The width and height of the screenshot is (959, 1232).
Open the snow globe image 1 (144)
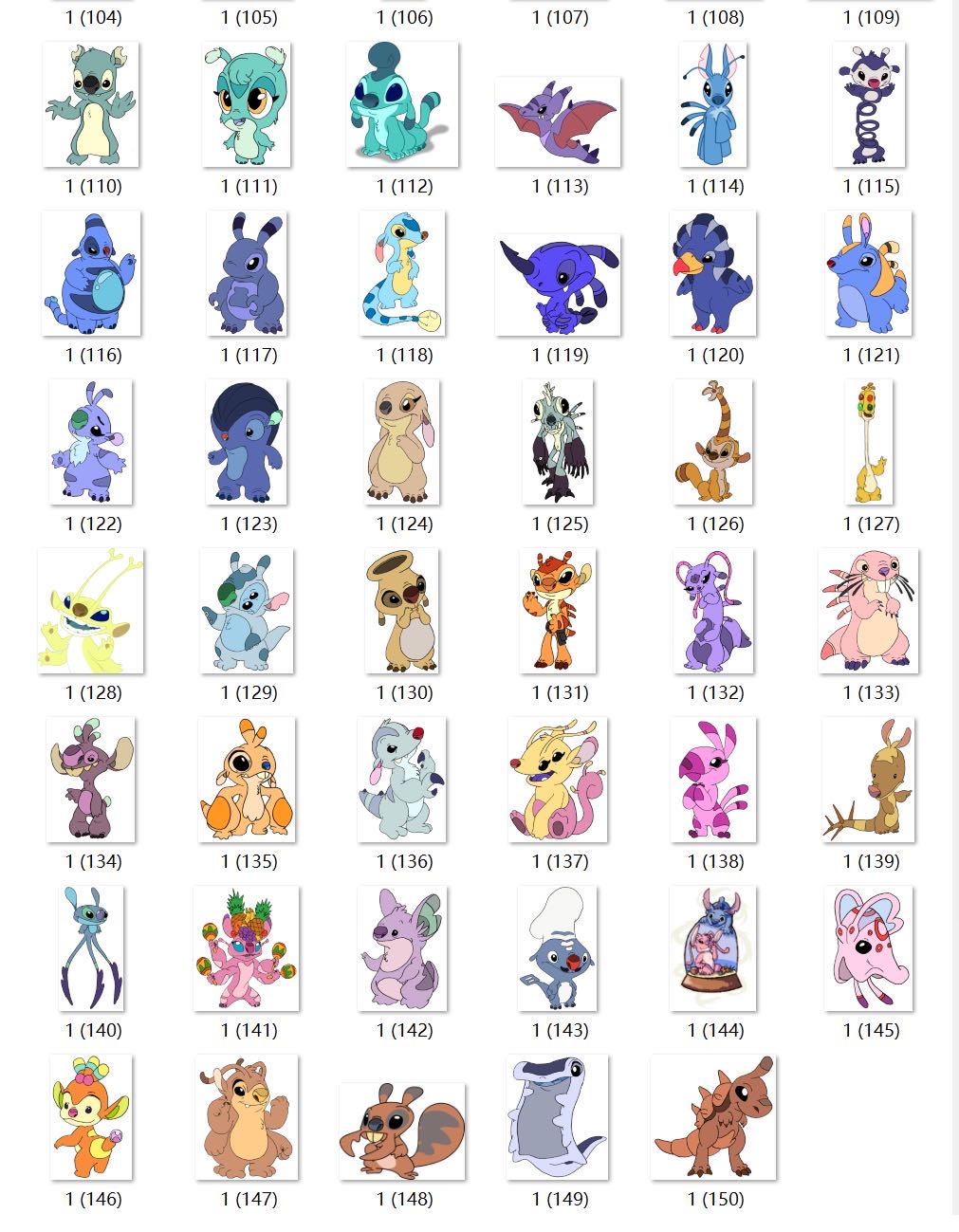point(712,948)
